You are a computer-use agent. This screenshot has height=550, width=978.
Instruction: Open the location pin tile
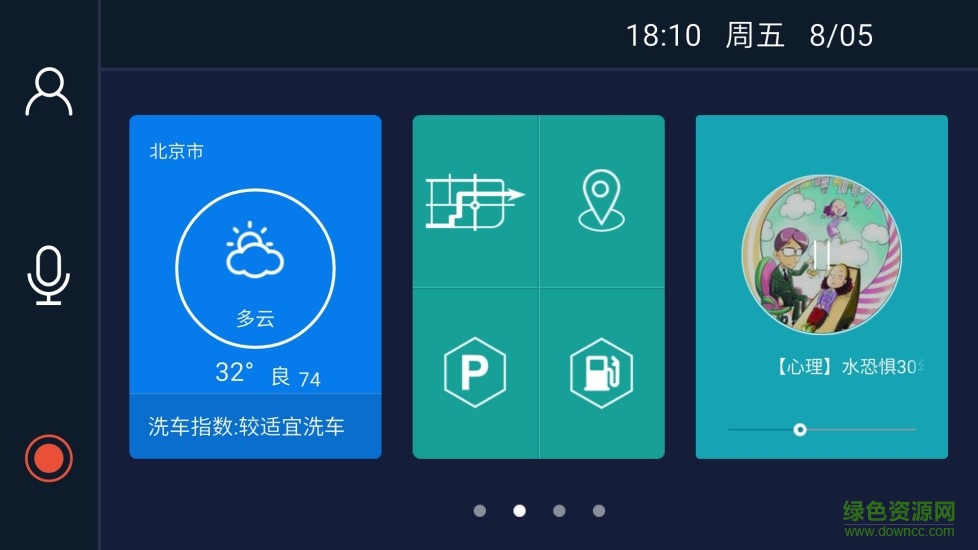point(600,201)
